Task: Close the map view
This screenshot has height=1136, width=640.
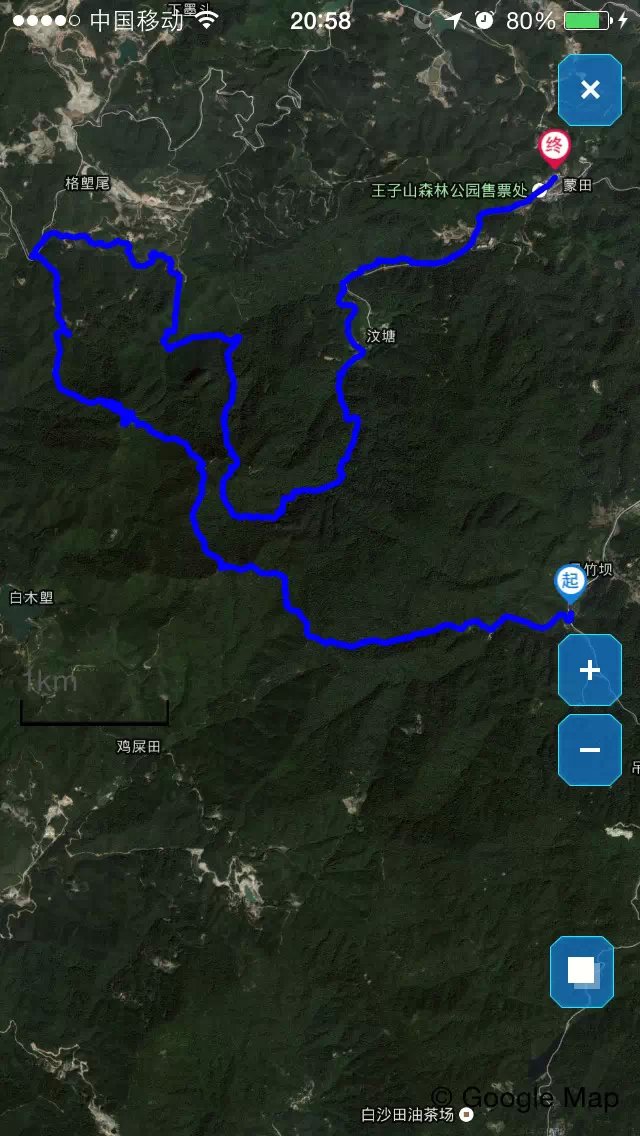Action: (x=590, y=90)
